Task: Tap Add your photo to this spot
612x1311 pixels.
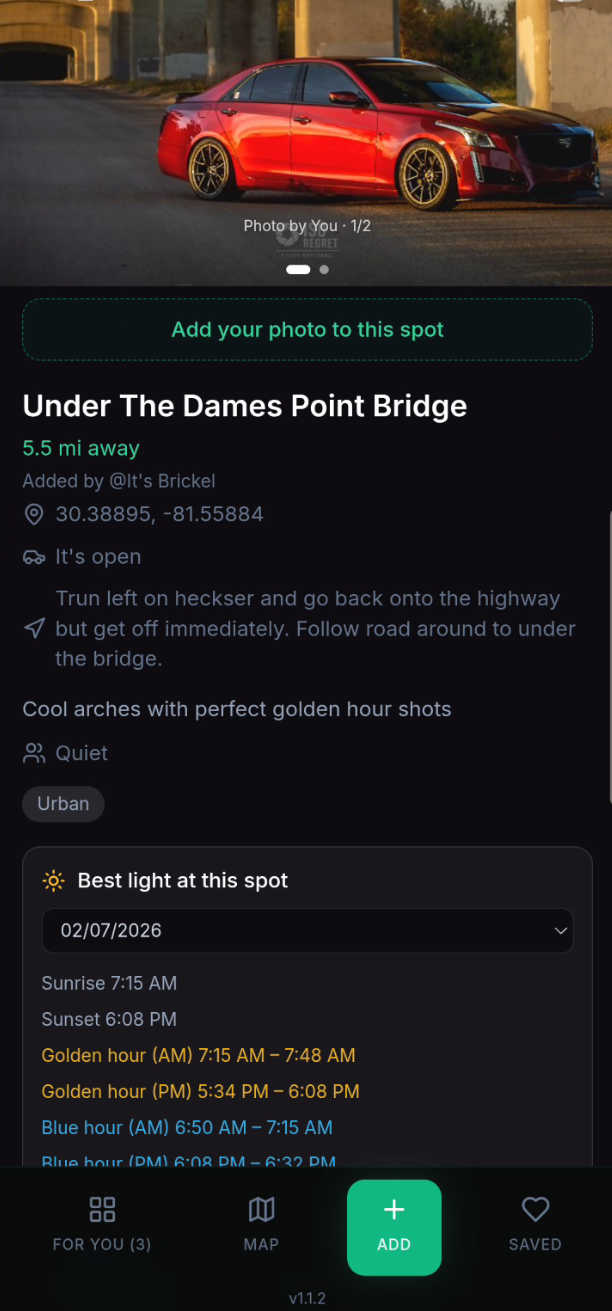Action: click(307, 330)
